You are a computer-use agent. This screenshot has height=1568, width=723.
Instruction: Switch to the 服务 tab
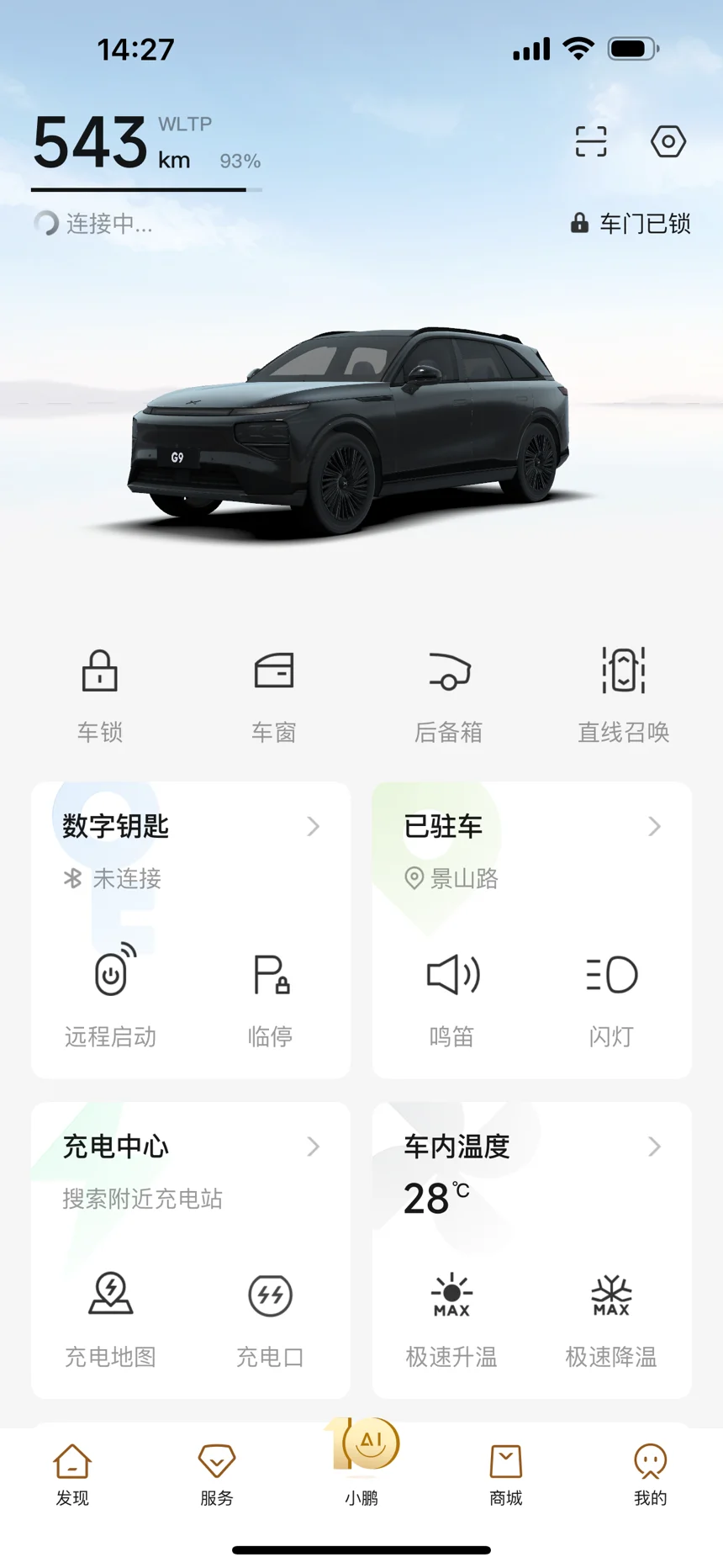pyautogui.click(x=217, y=1474)
